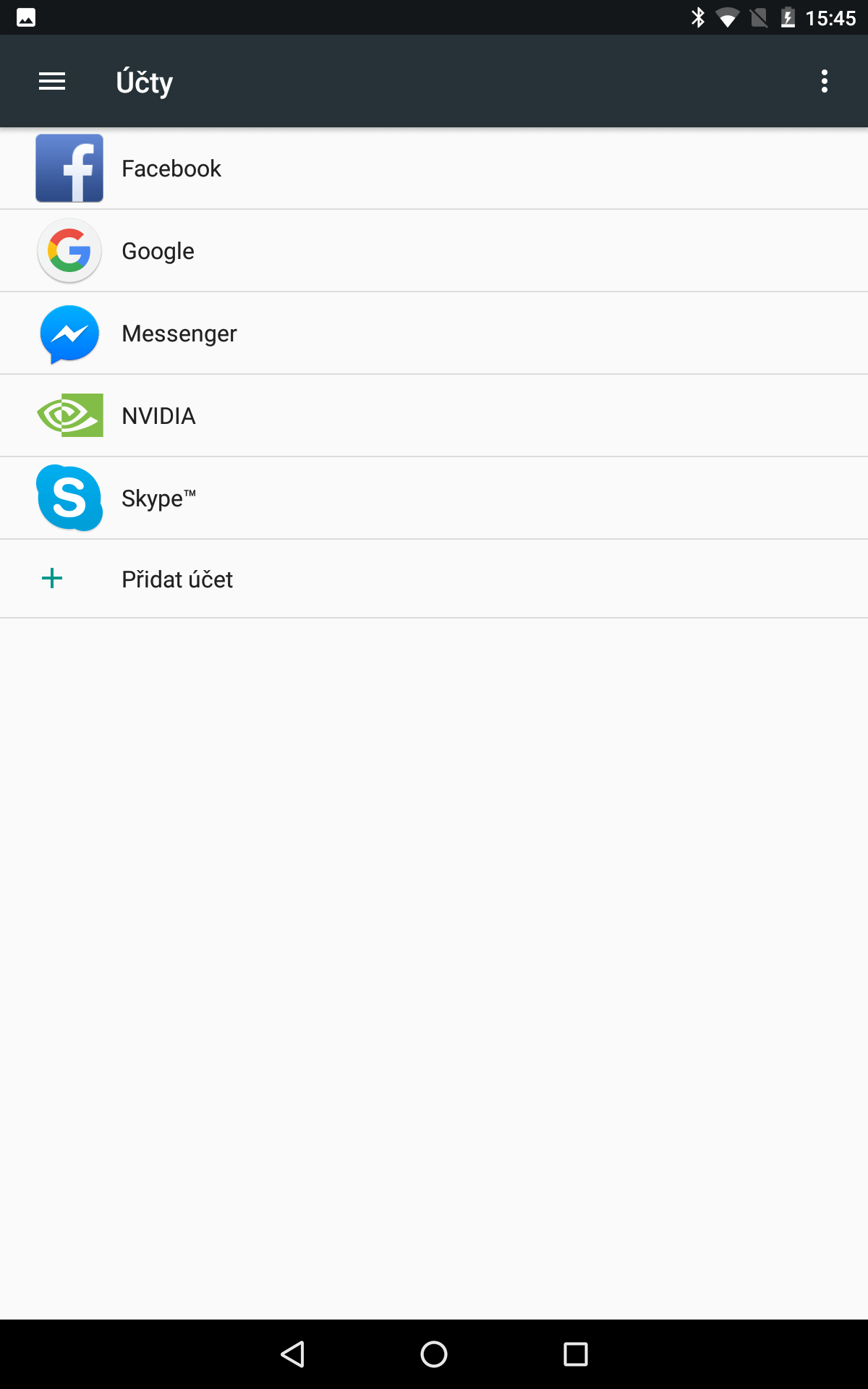The width and height of the screenshot is (868, 1389).
Task: Select the Messenger account
Action: click(434, 334)
